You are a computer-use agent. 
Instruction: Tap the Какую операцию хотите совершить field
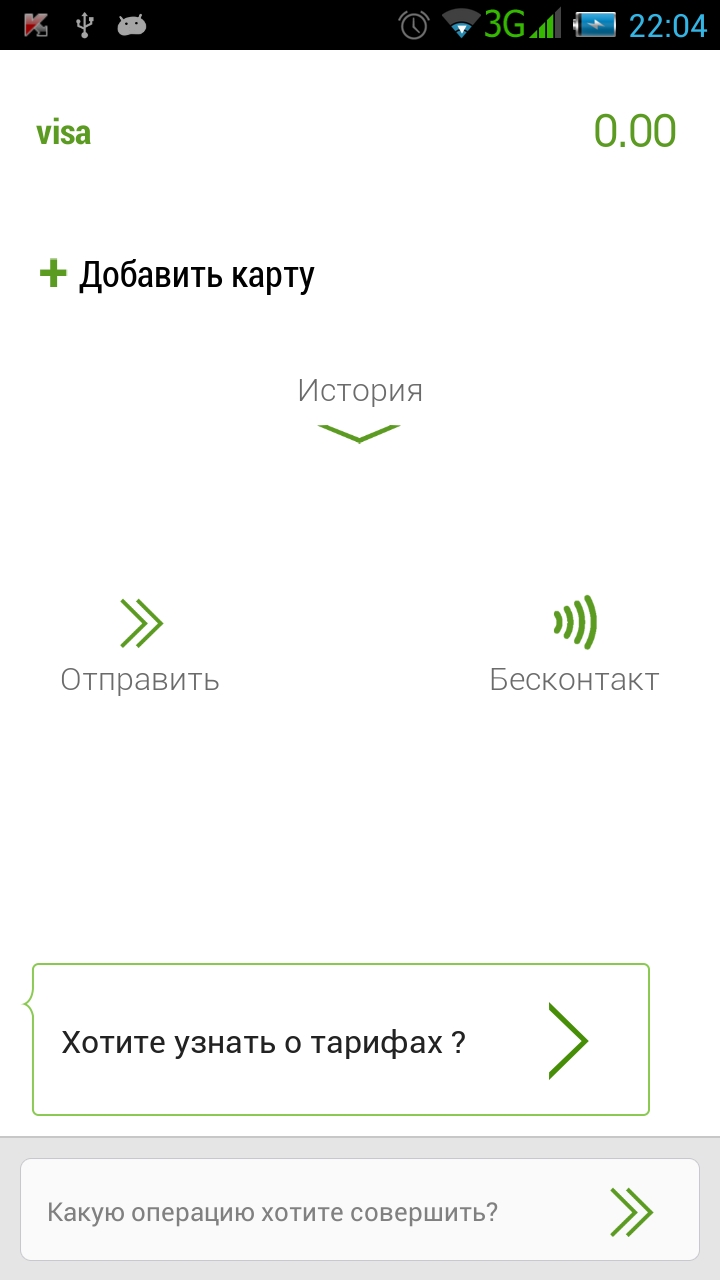tap(360, 1210)
